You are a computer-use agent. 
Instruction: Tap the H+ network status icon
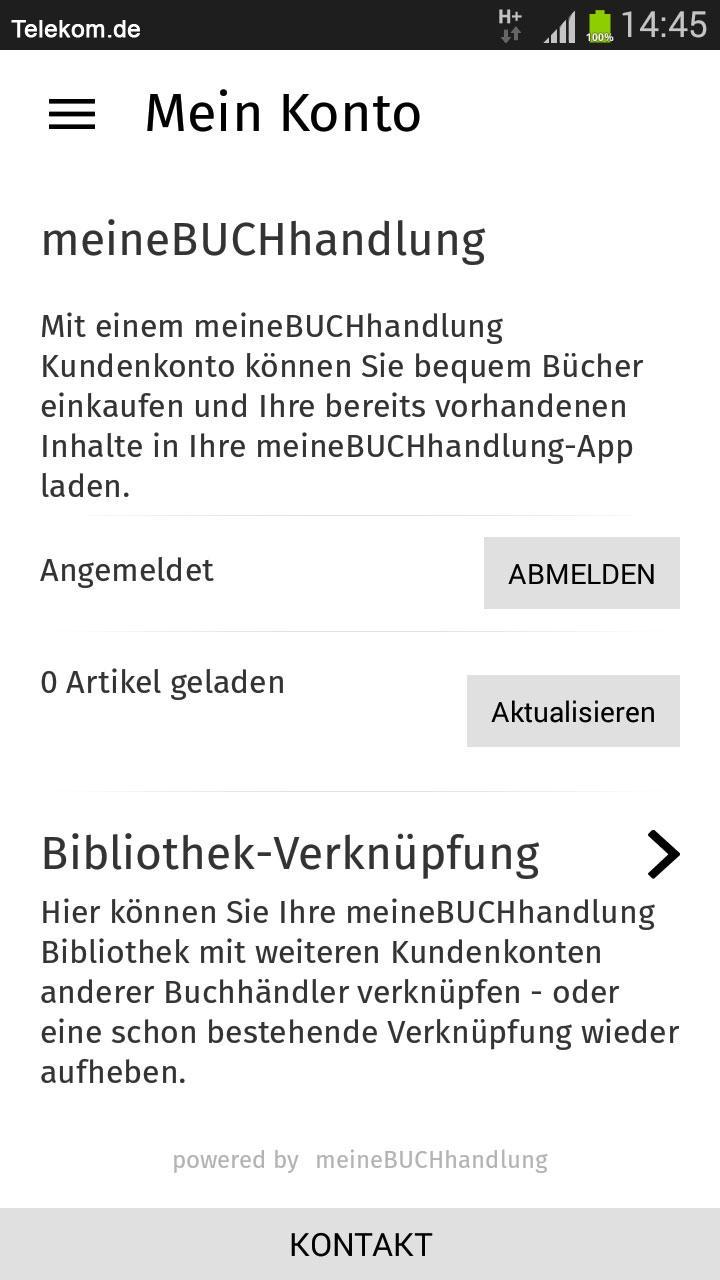pos(509,17)
